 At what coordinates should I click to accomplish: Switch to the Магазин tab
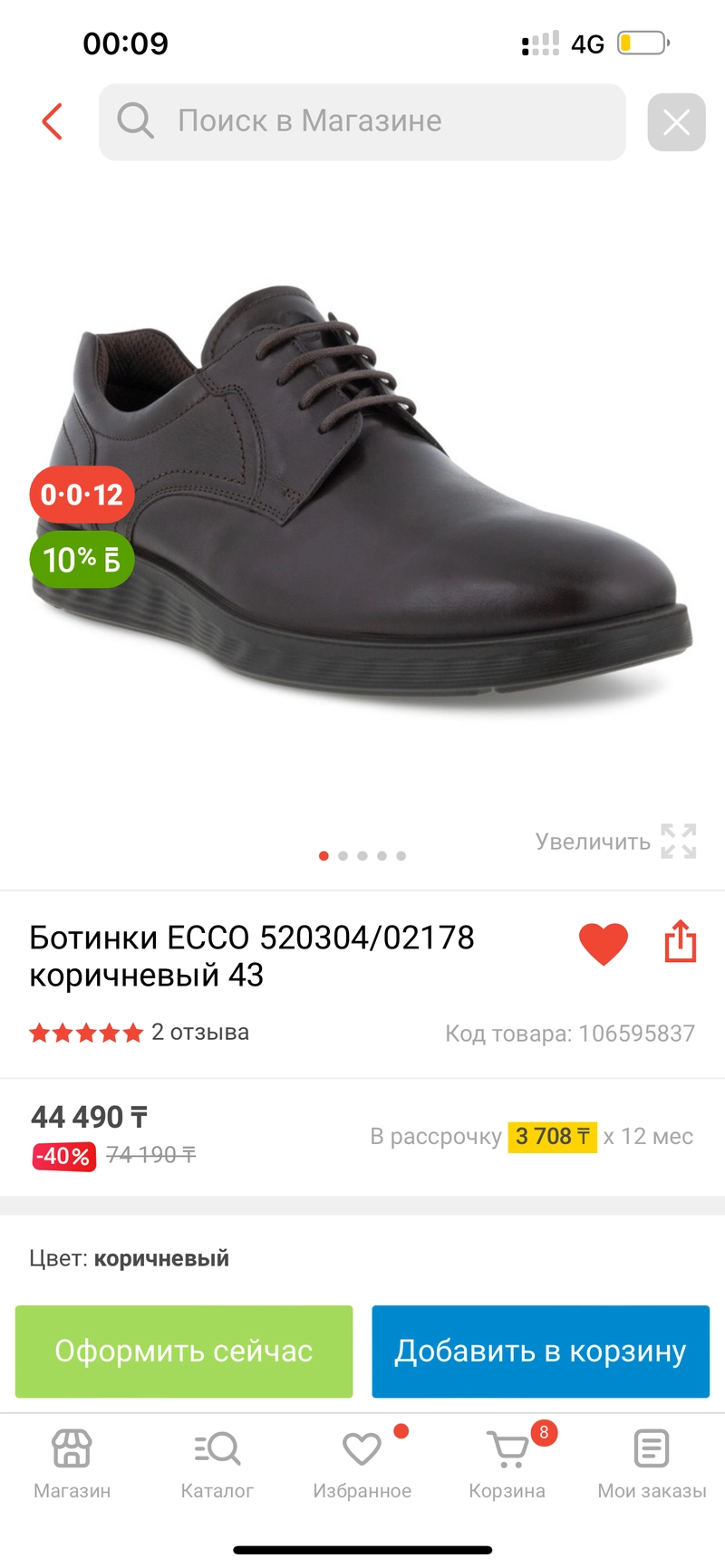point(72,1464)
